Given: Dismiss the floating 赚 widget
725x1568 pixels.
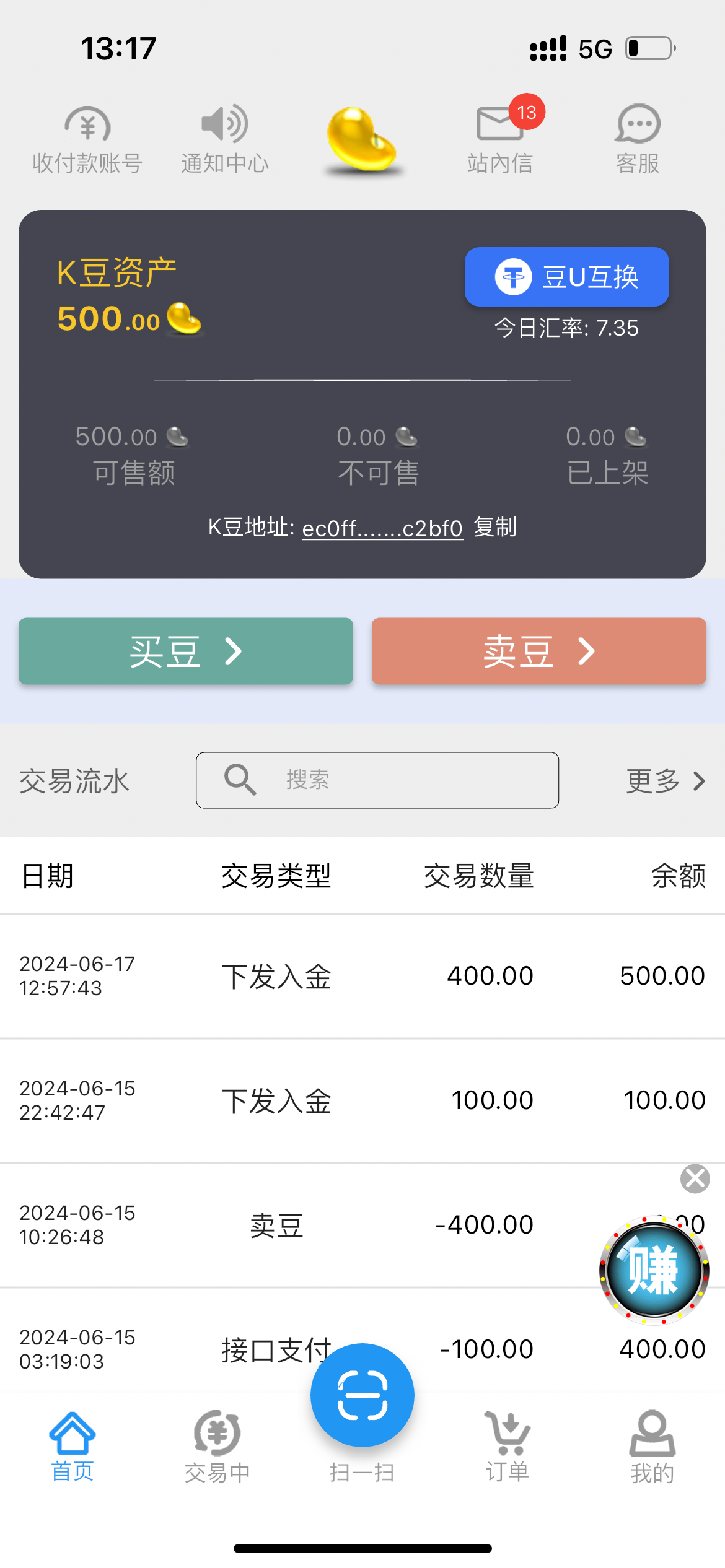Looking at the screenshot, I should point(695,1178).
